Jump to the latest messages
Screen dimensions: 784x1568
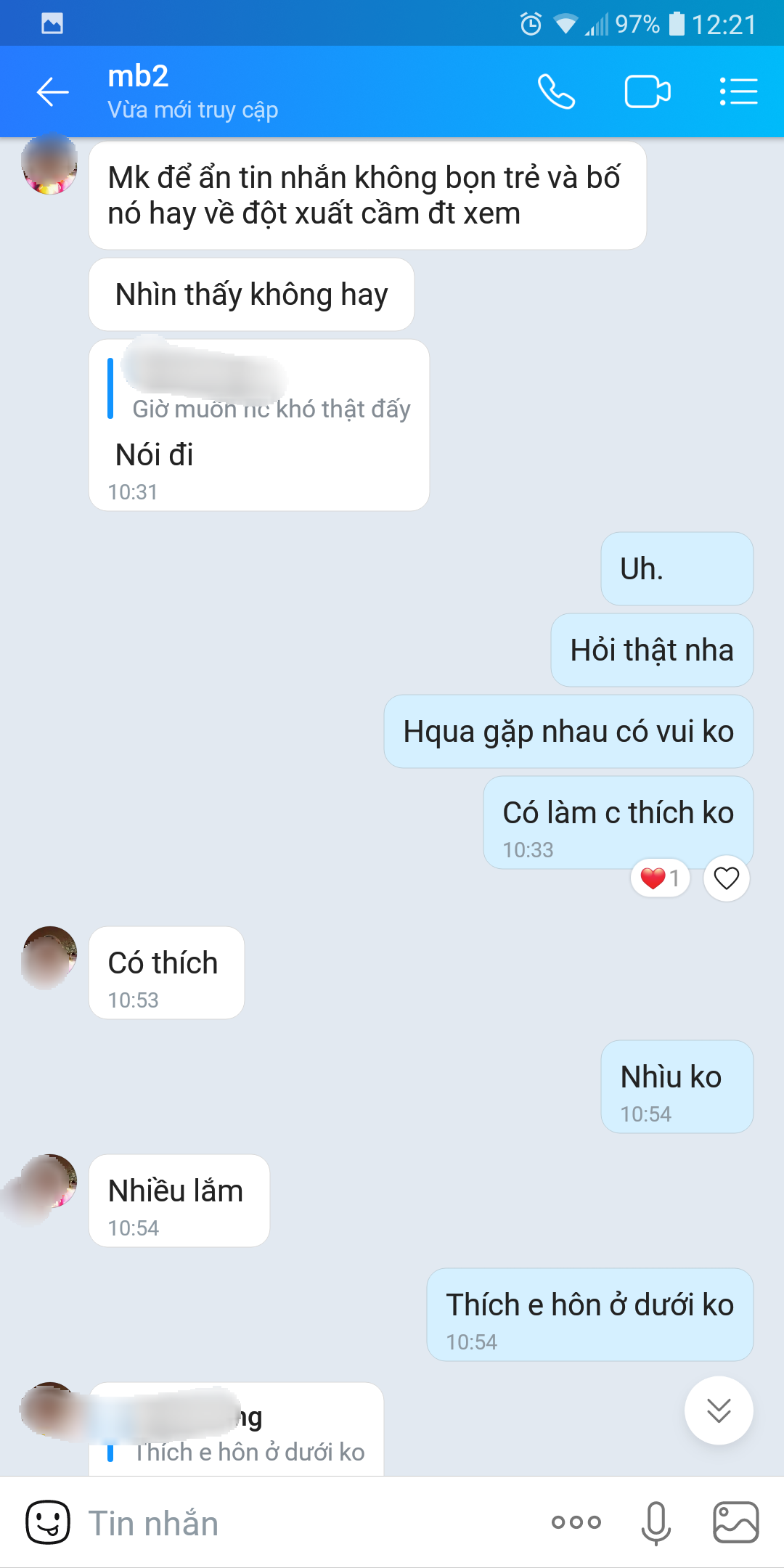click(x=719, y=1410)
